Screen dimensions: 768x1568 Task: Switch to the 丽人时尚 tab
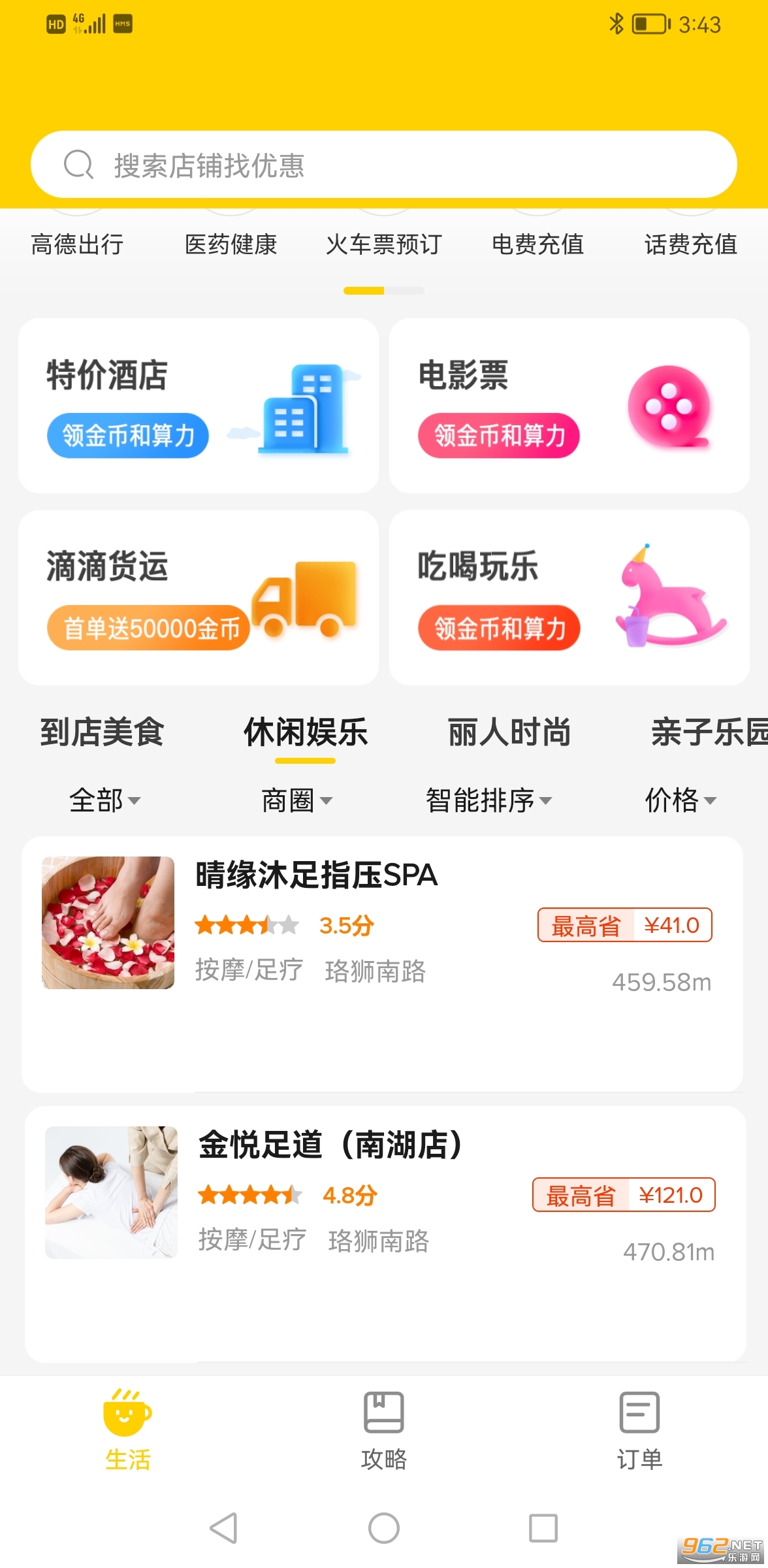pyautogui.click(x=509, y=732)
